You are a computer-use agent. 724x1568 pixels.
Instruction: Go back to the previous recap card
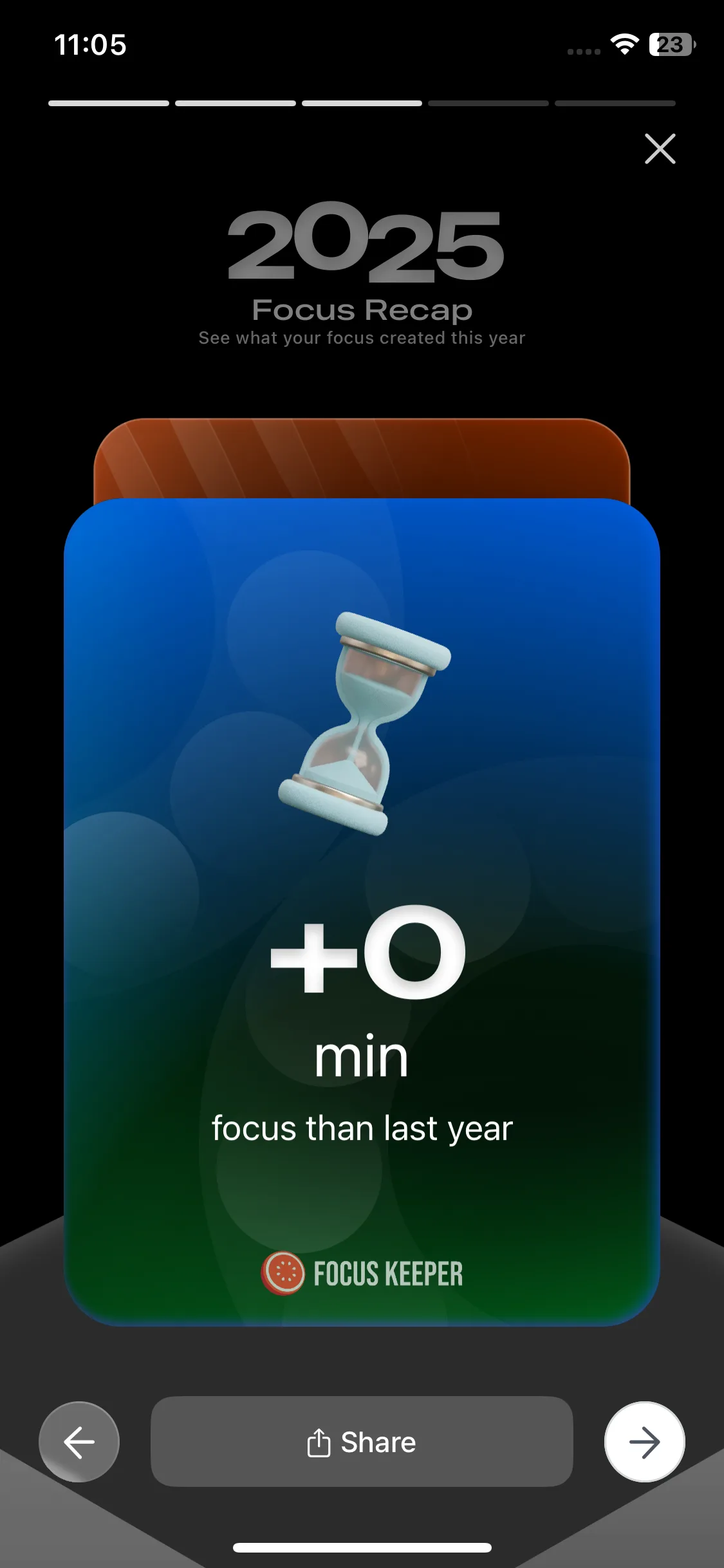tap(79, 1442)
